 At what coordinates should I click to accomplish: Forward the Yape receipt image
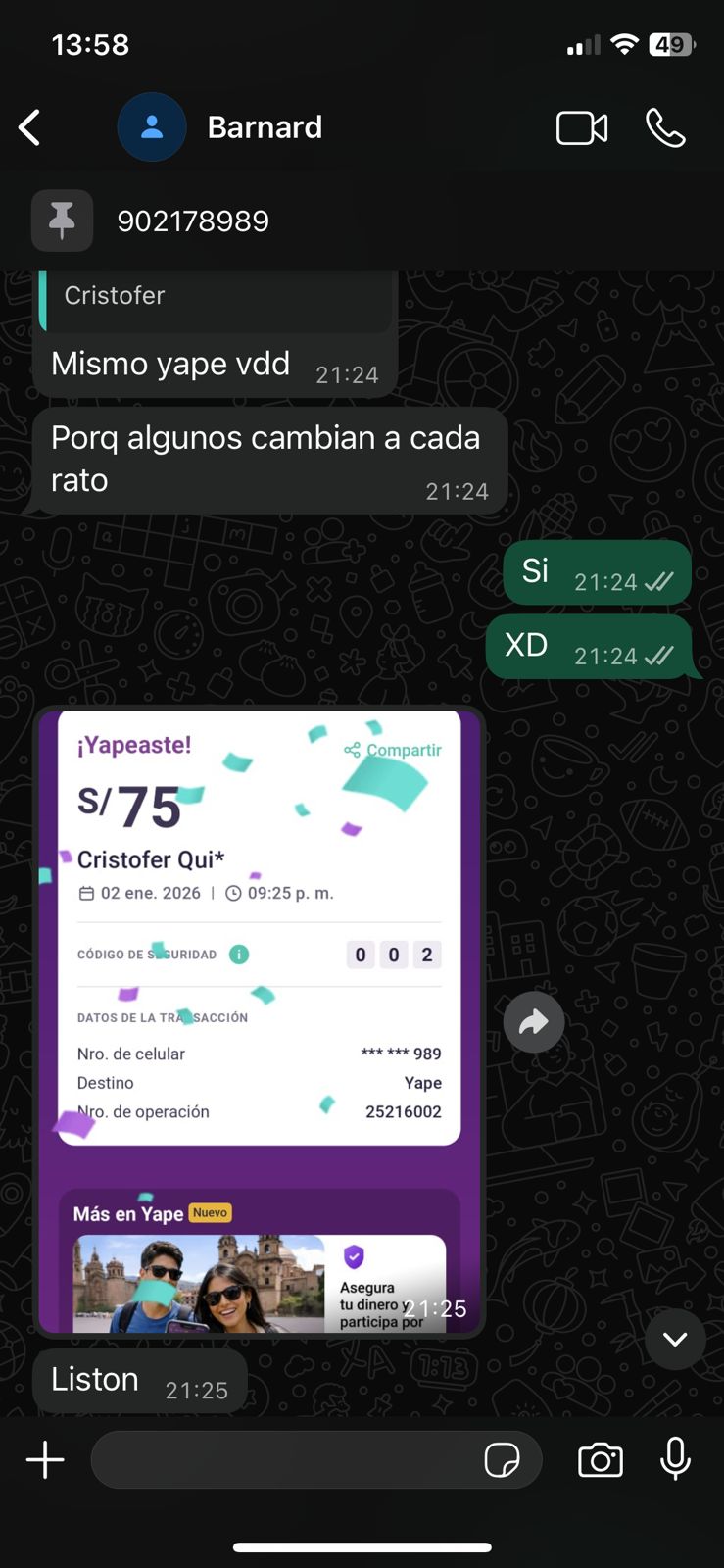point(533,1022)
